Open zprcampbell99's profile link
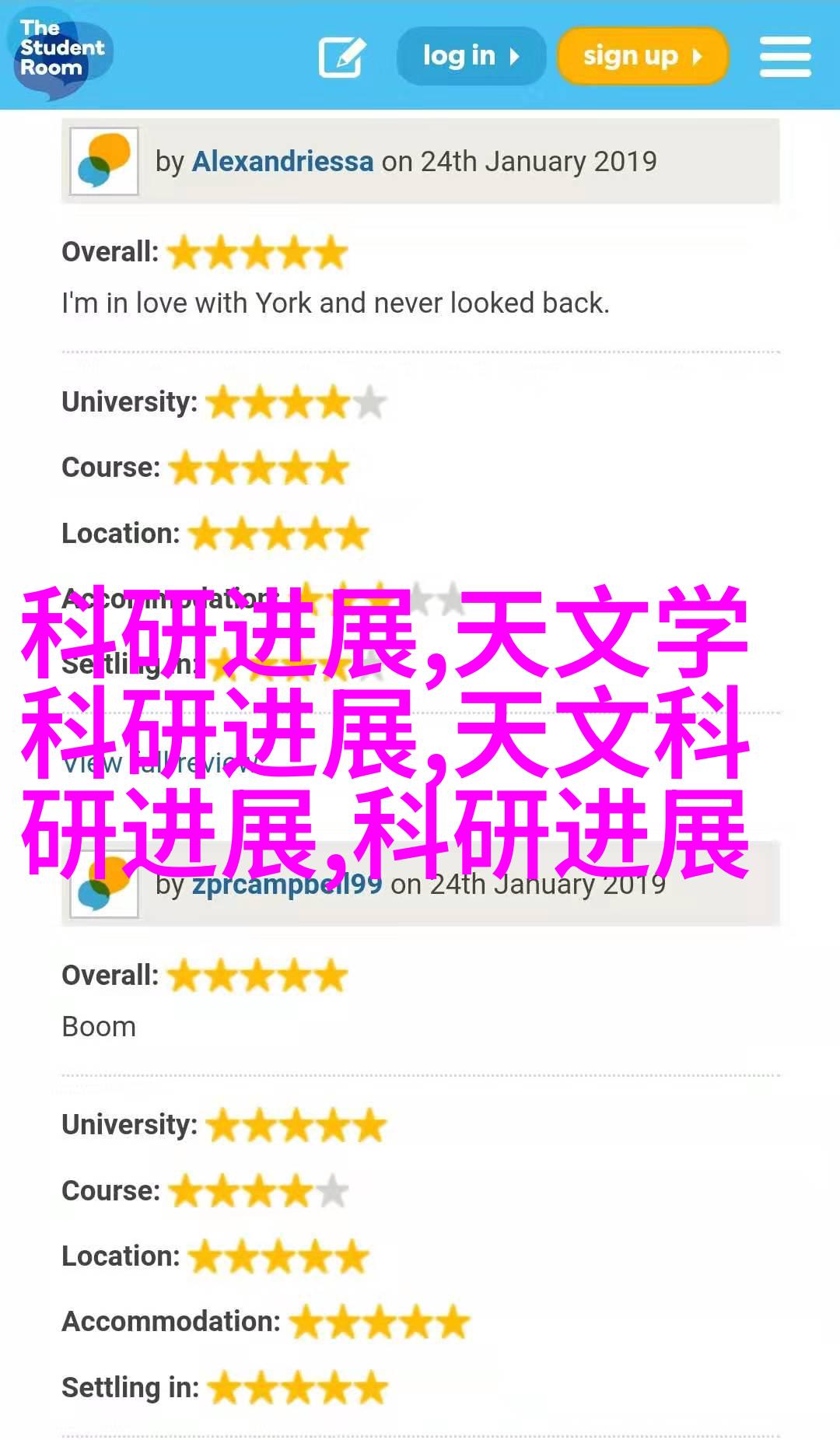 coord(286,885)
